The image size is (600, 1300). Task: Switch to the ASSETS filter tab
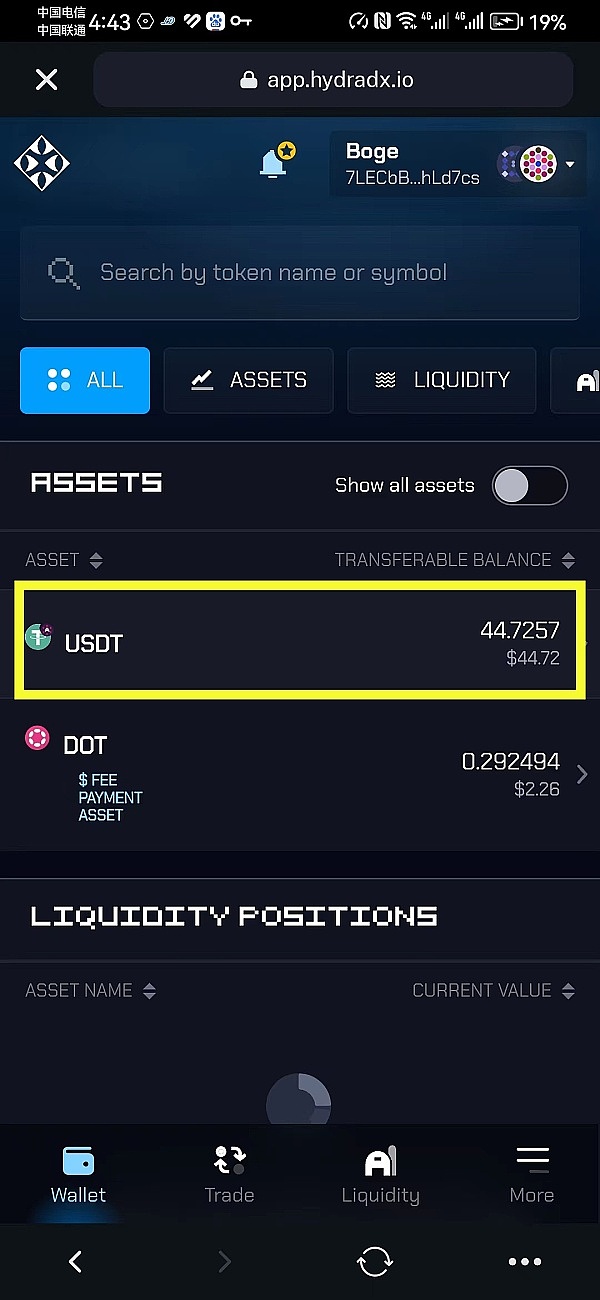point(249,380)
